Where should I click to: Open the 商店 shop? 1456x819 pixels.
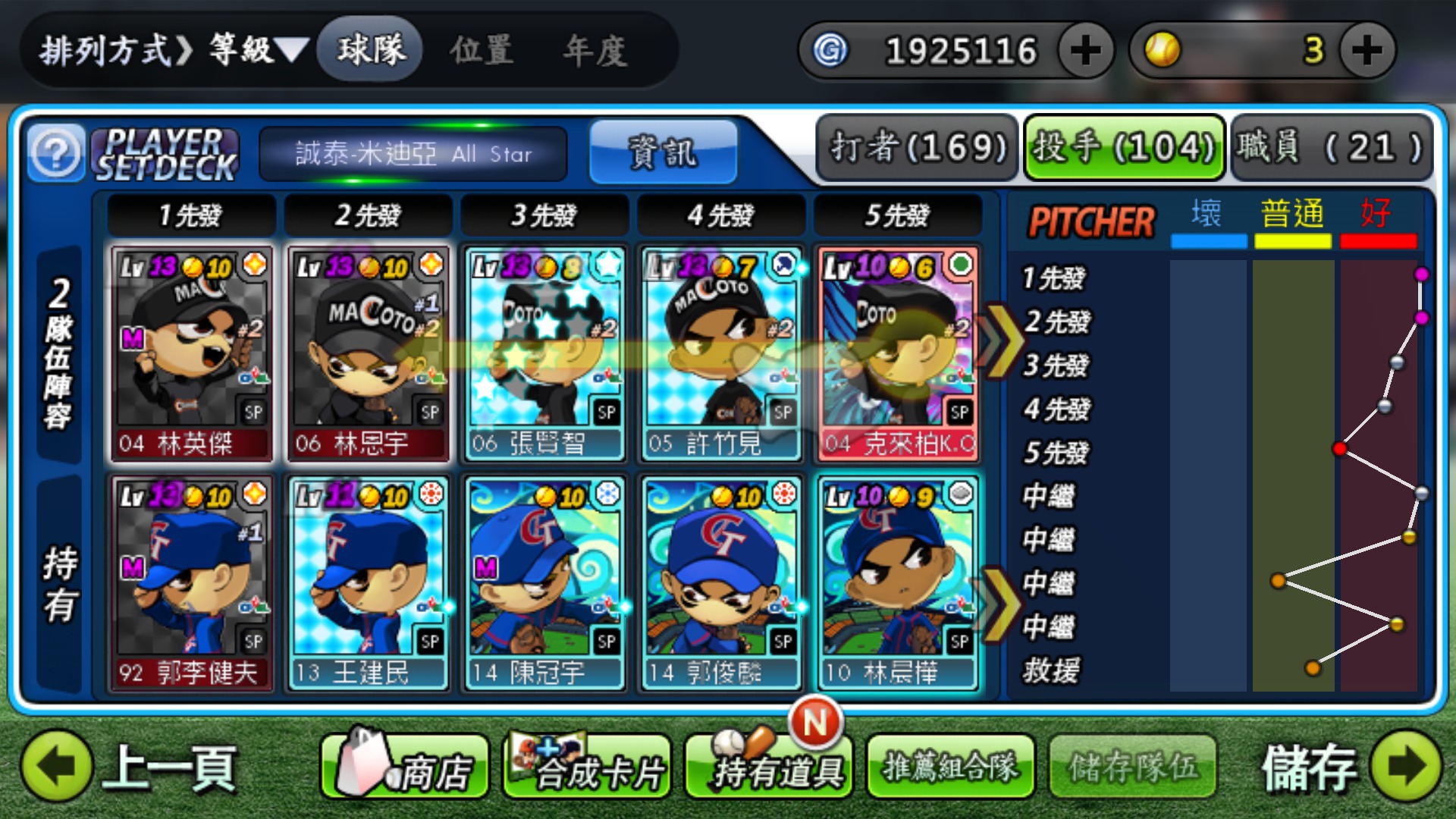click(x=406, y=767)
